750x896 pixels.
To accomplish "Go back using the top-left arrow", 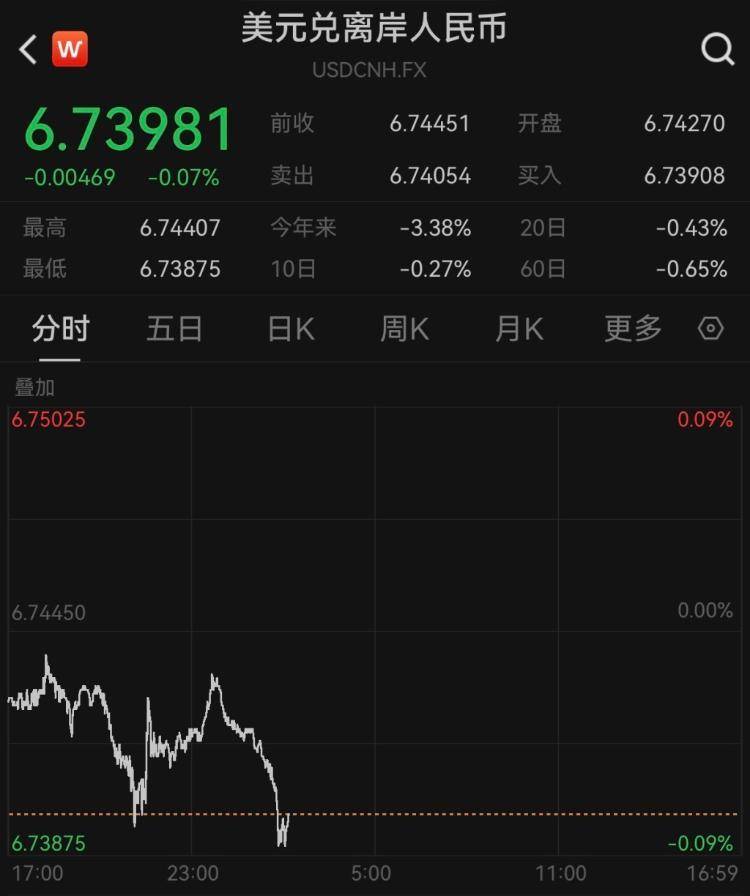I will [28, 49].
